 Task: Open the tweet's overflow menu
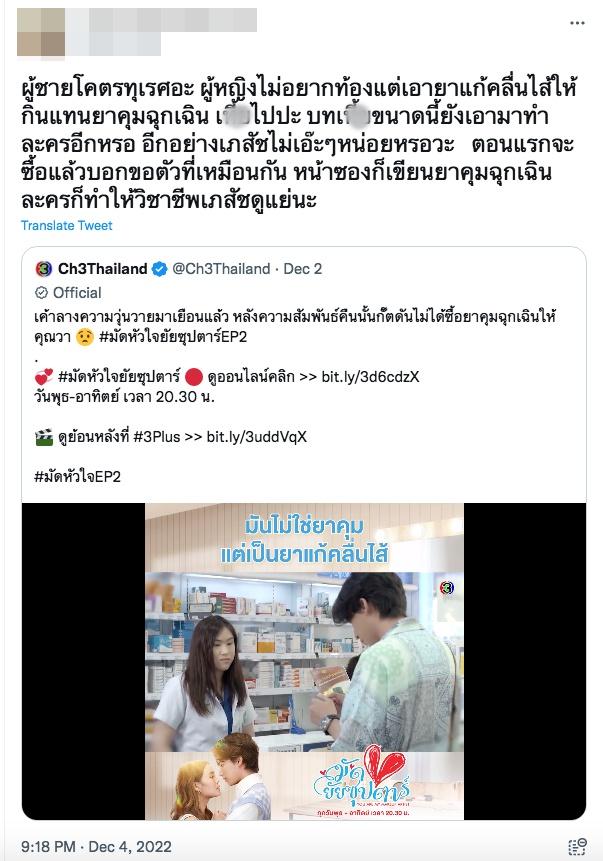pos(577,21)
